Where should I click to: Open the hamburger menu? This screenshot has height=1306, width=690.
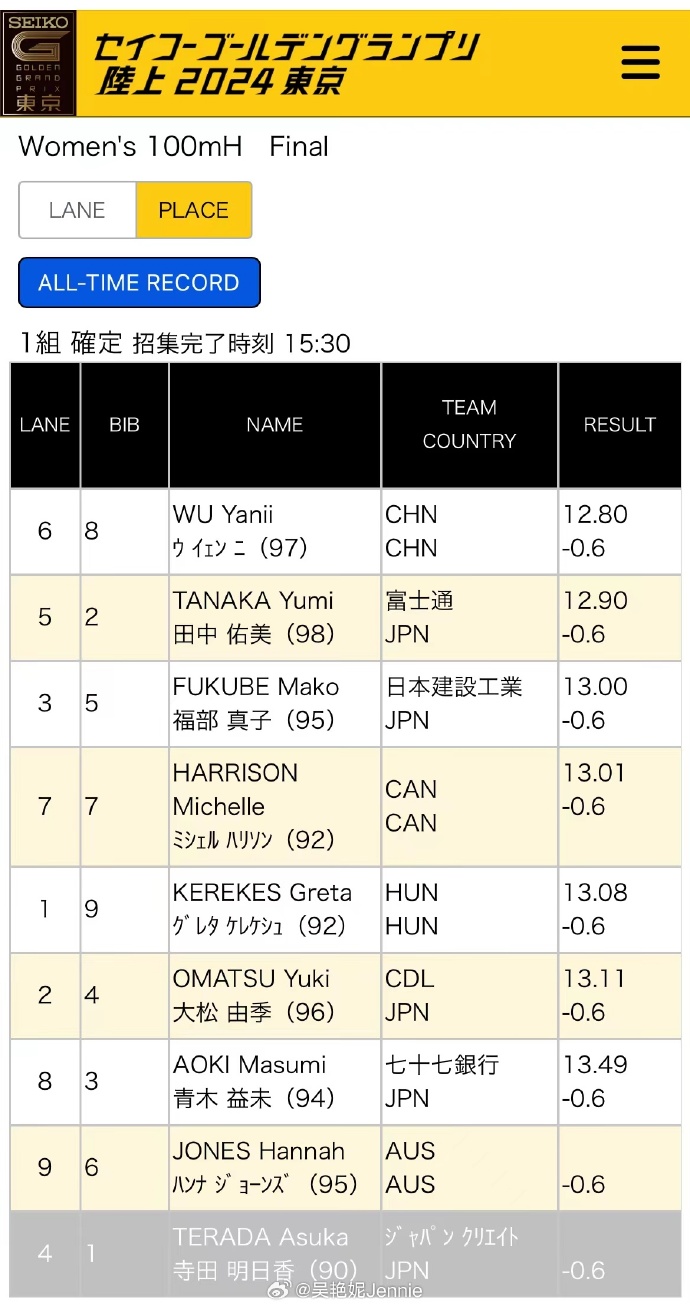pyautogui.click(x=641, y=62)
